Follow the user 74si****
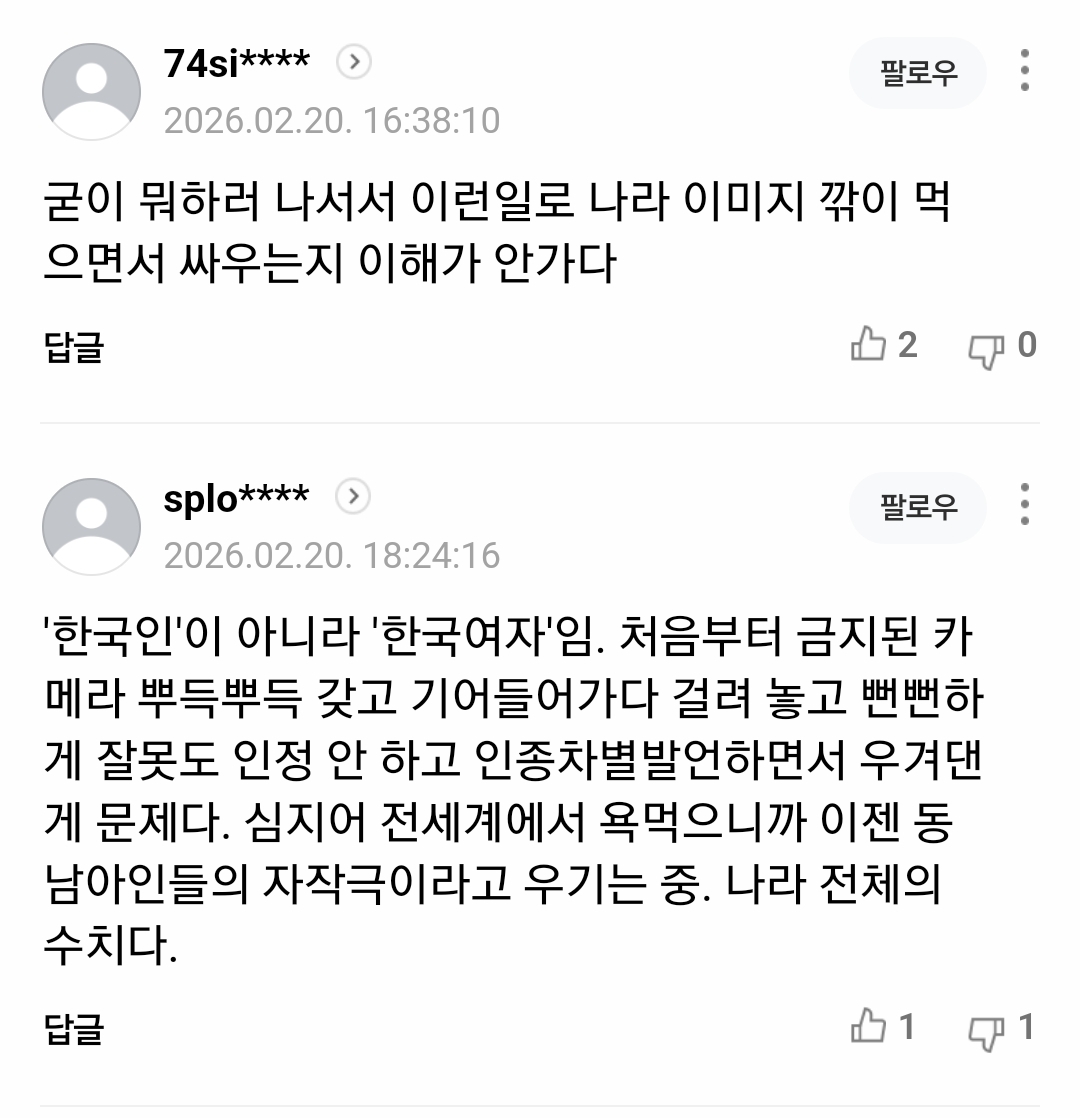The height and width of the screenshot is (1118, 1080). click(x=917, y=73)
